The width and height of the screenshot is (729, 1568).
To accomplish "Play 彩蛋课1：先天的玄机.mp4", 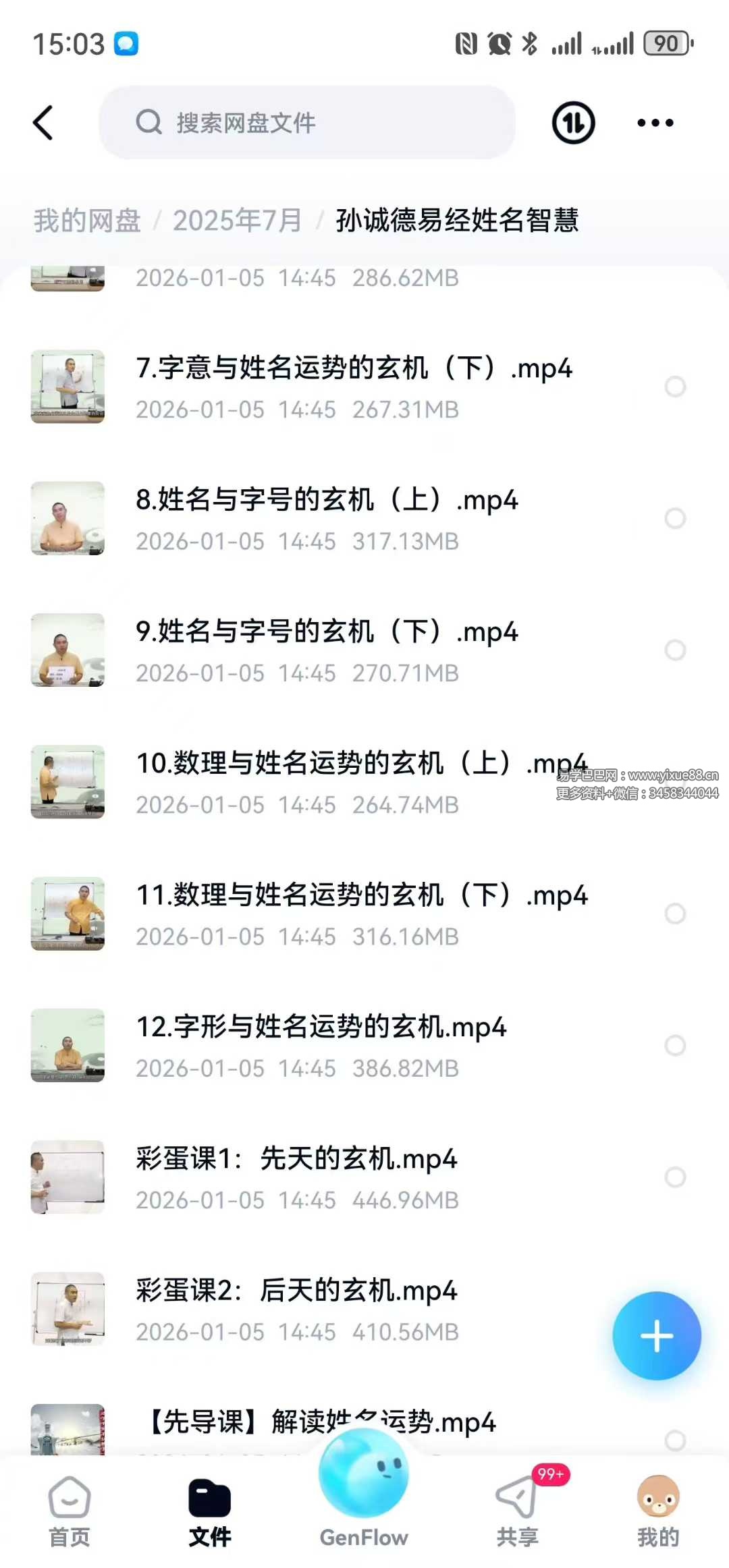I will point(297,1159).
